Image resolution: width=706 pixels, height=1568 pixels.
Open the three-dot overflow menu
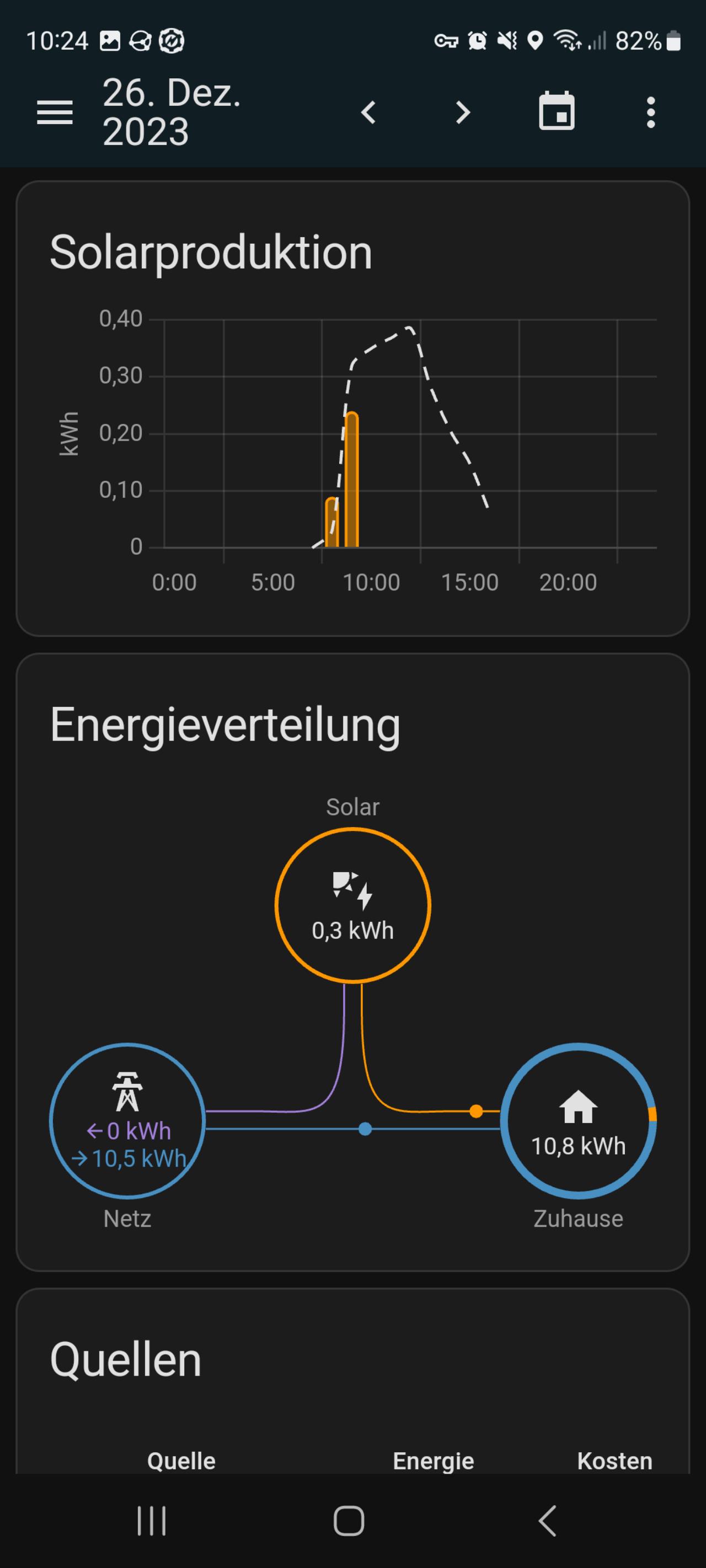pos(650,112)
